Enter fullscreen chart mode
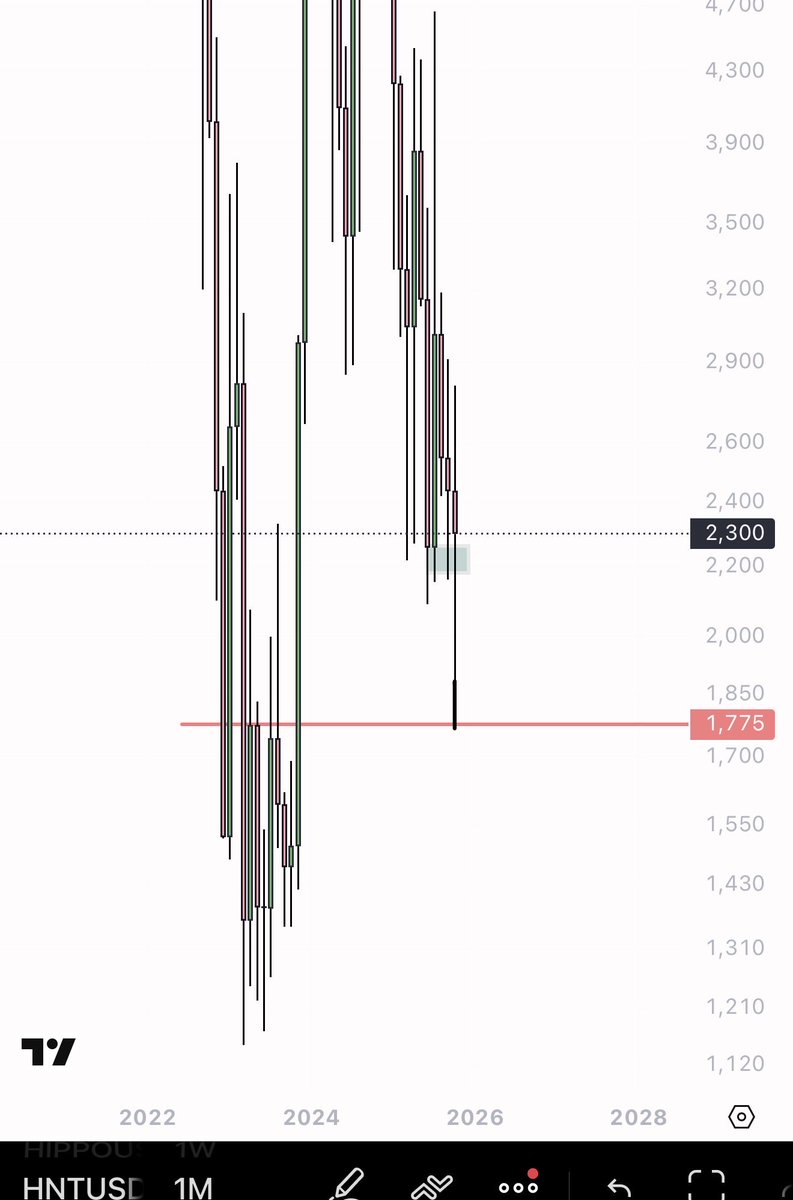This screenshot has width=793, height=1200. [706, 1186]
